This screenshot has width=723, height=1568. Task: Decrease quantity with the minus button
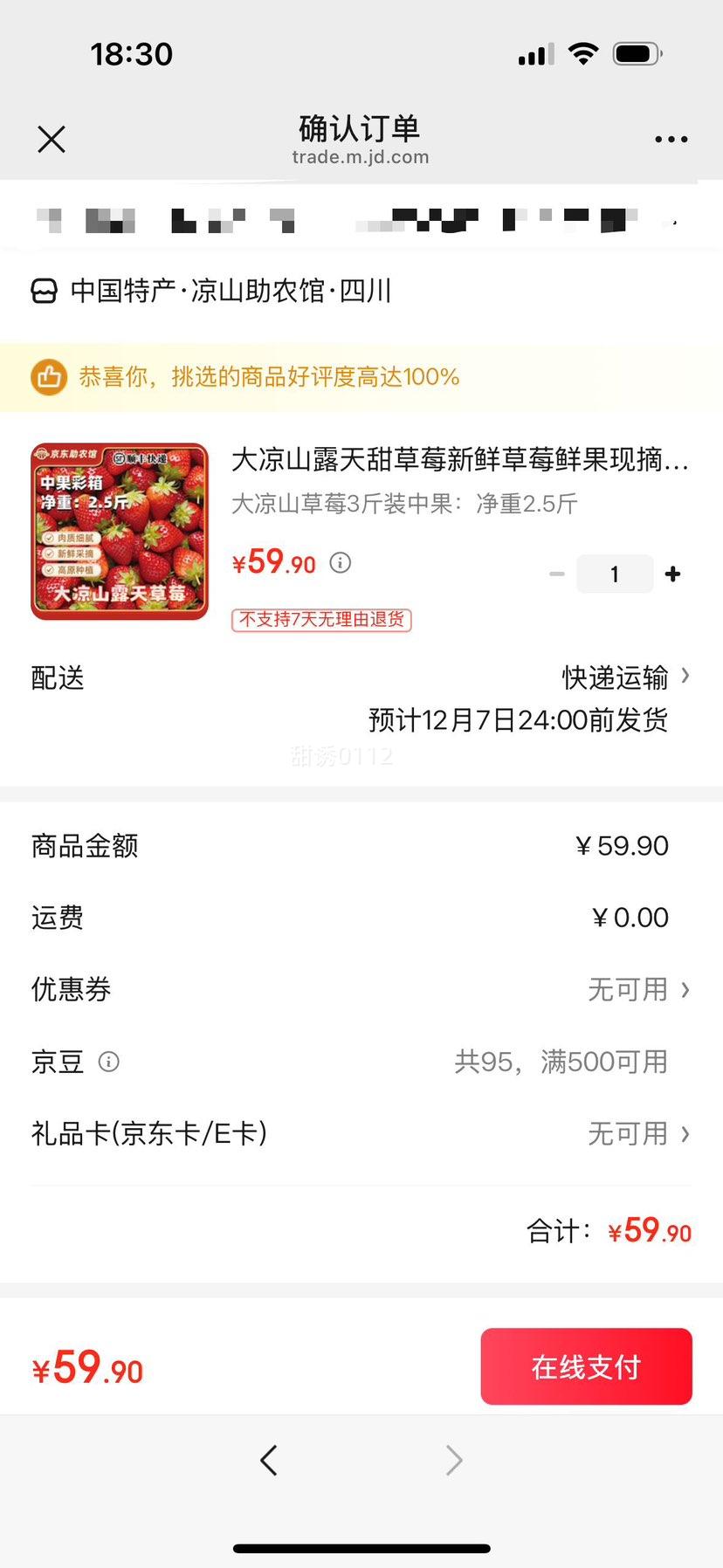click(x=557, y=574)
